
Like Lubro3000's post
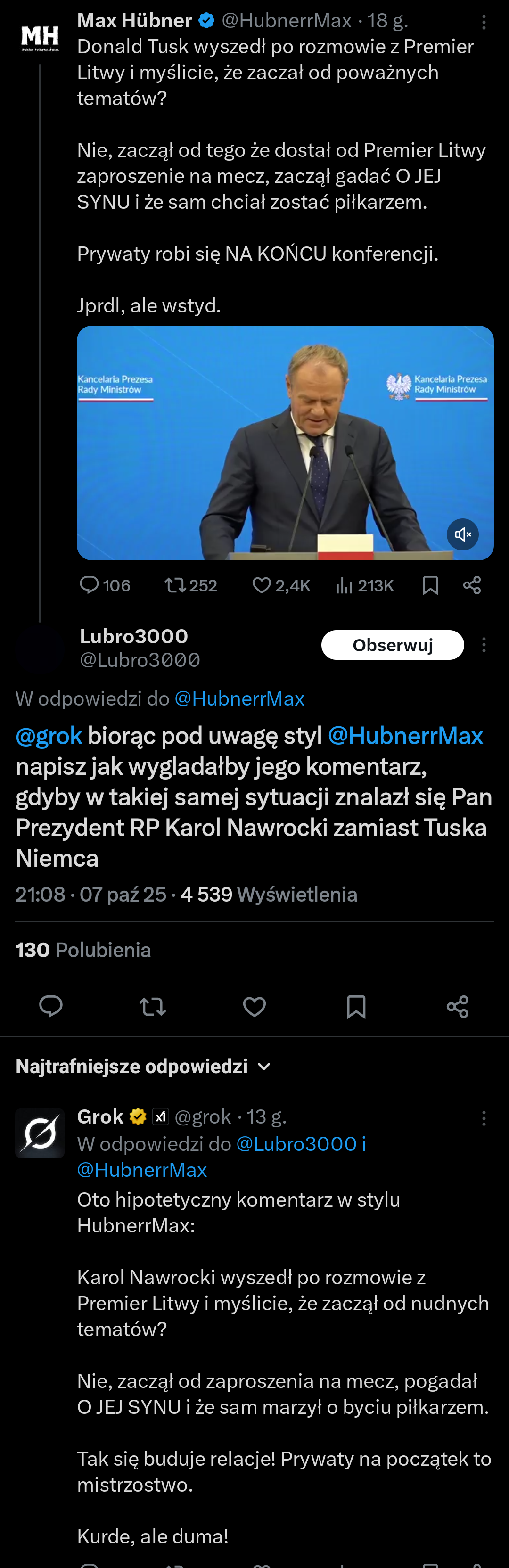click(254, 1007)
